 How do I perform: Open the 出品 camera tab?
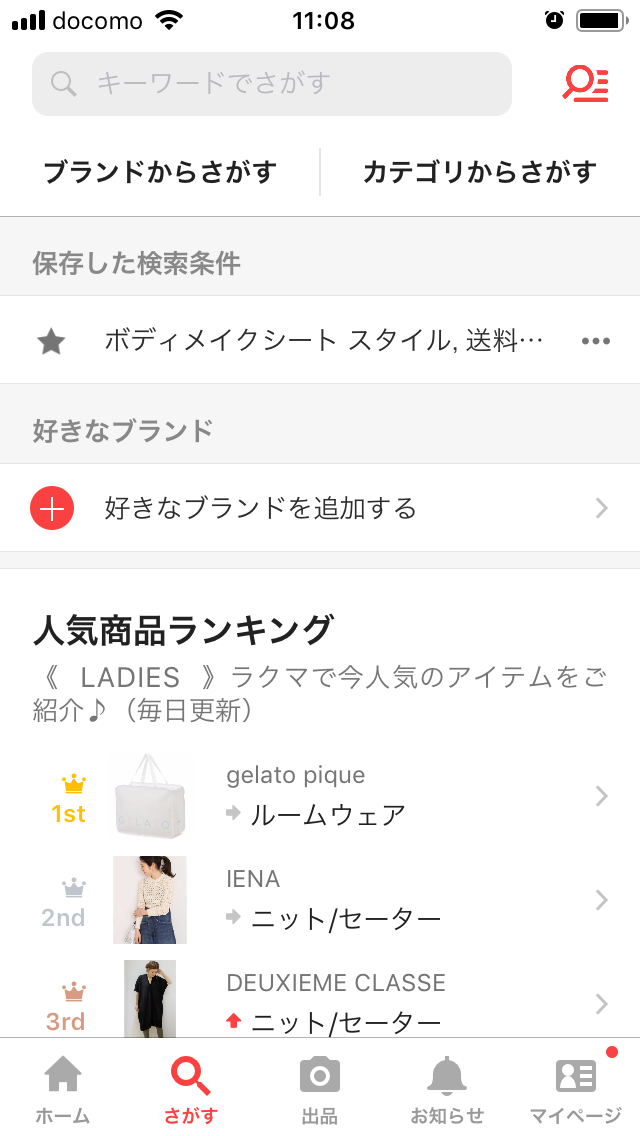[x=320, y=1089]
